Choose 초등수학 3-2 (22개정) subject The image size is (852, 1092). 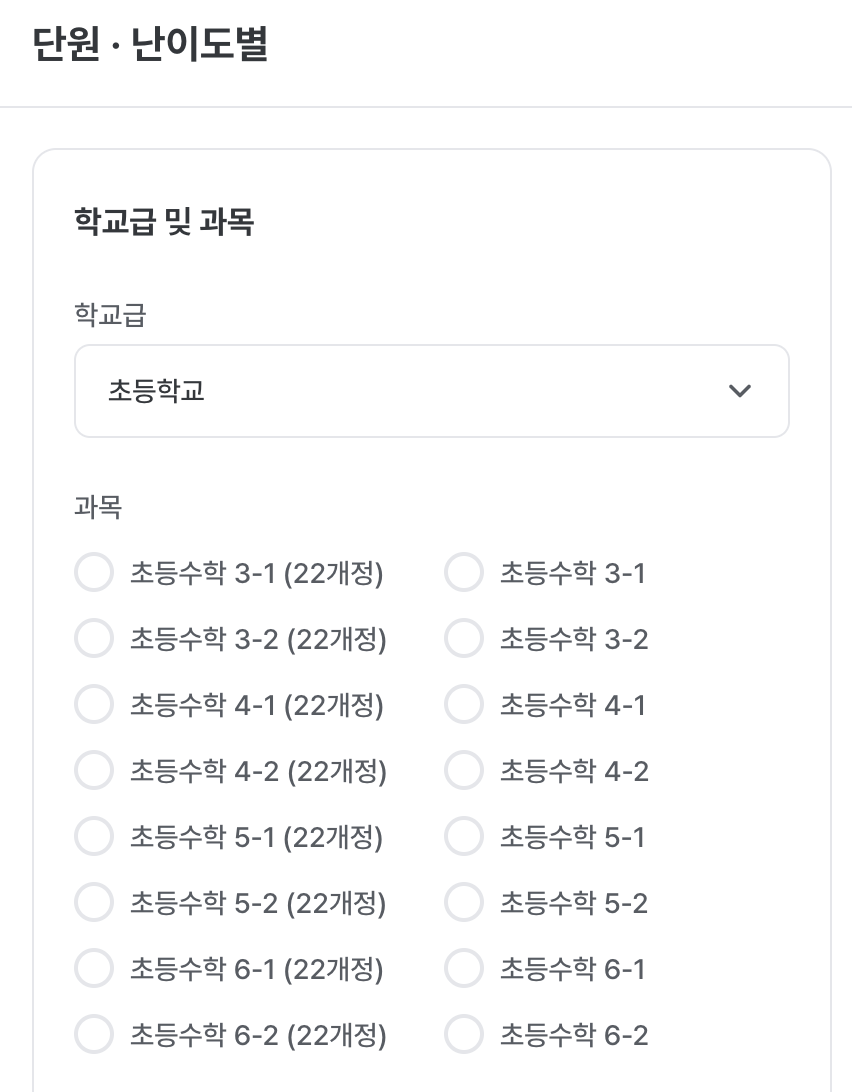pyautogui.click(x=93, y=638)
